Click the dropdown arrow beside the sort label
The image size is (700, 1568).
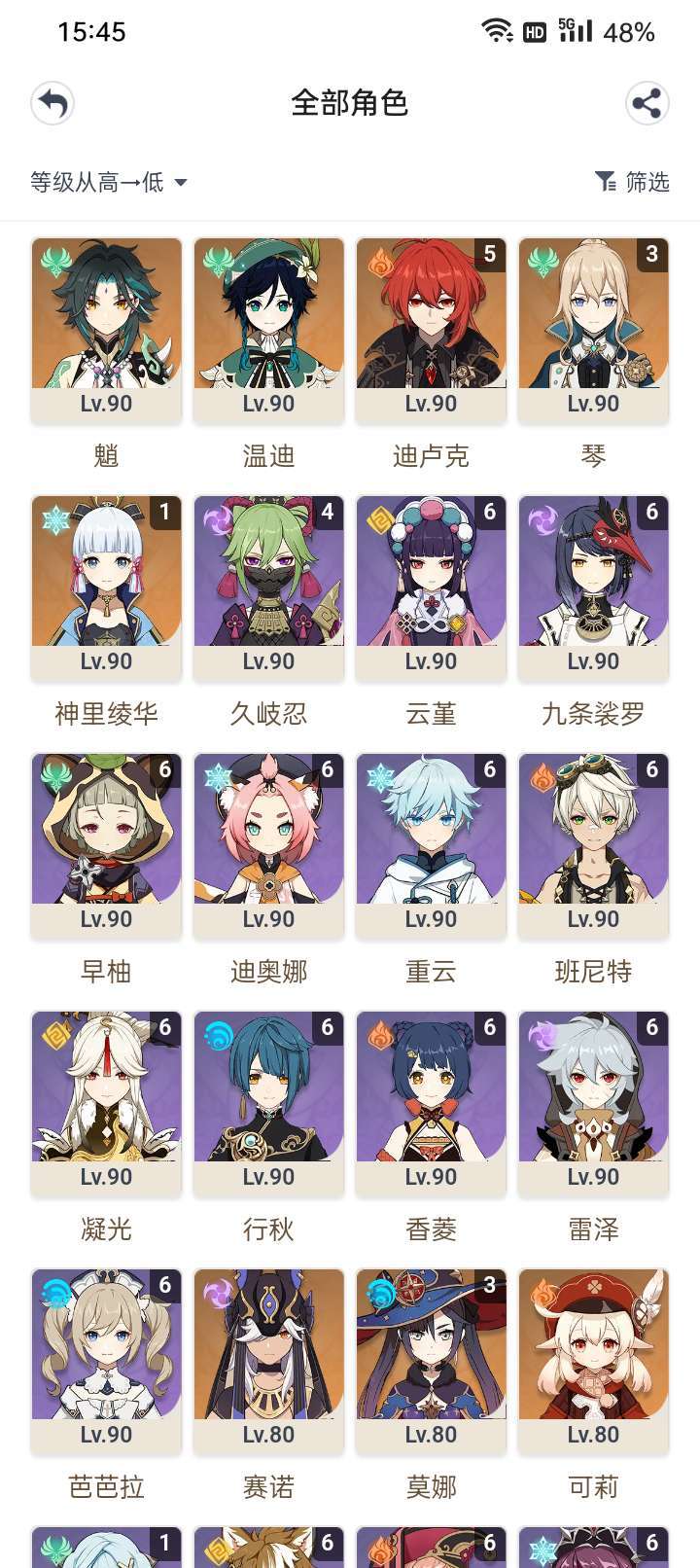point(180,182)
